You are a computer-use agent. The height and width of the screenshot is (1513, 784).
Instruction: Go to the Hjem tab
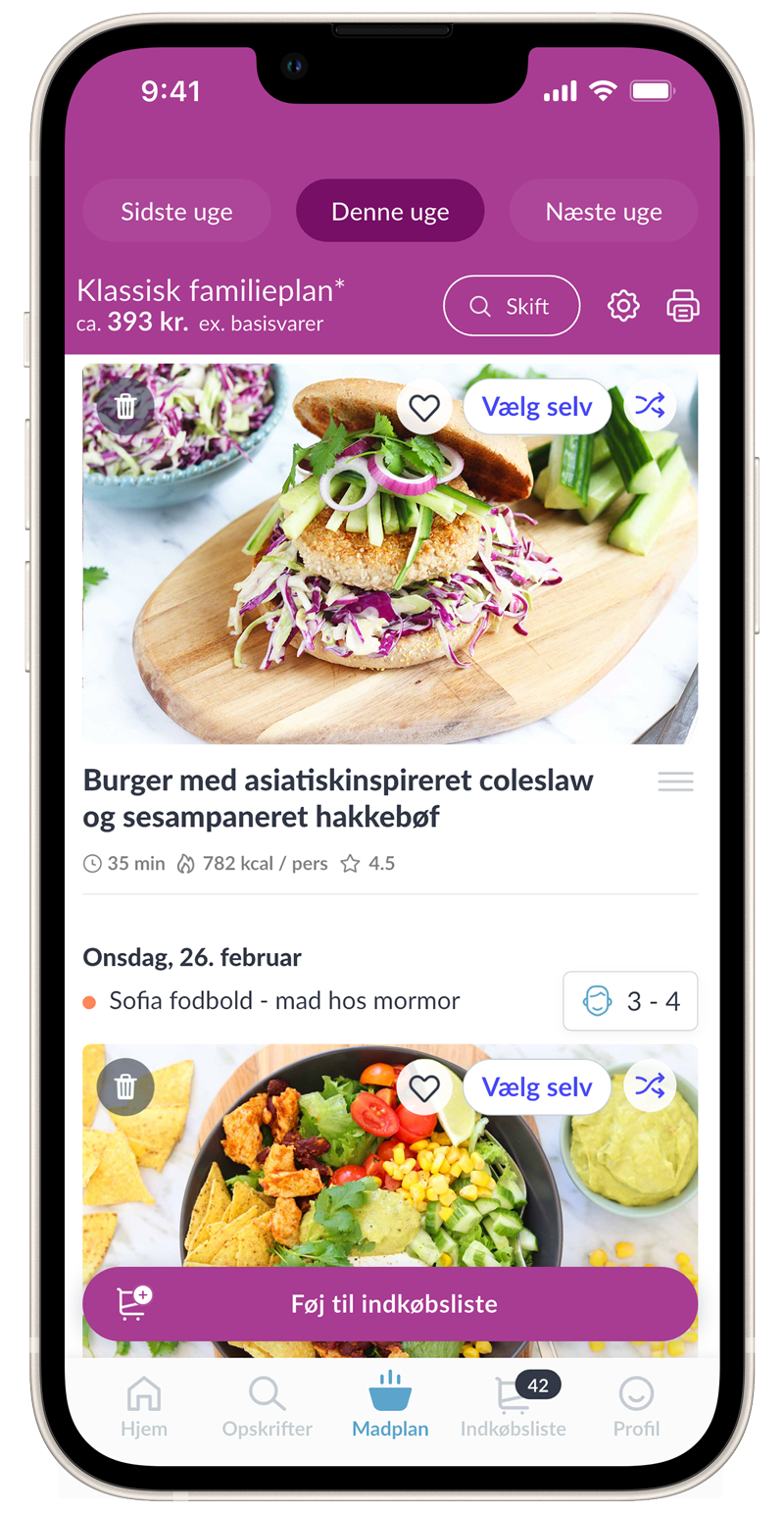pyautogui.click(x=144, y=1406)
